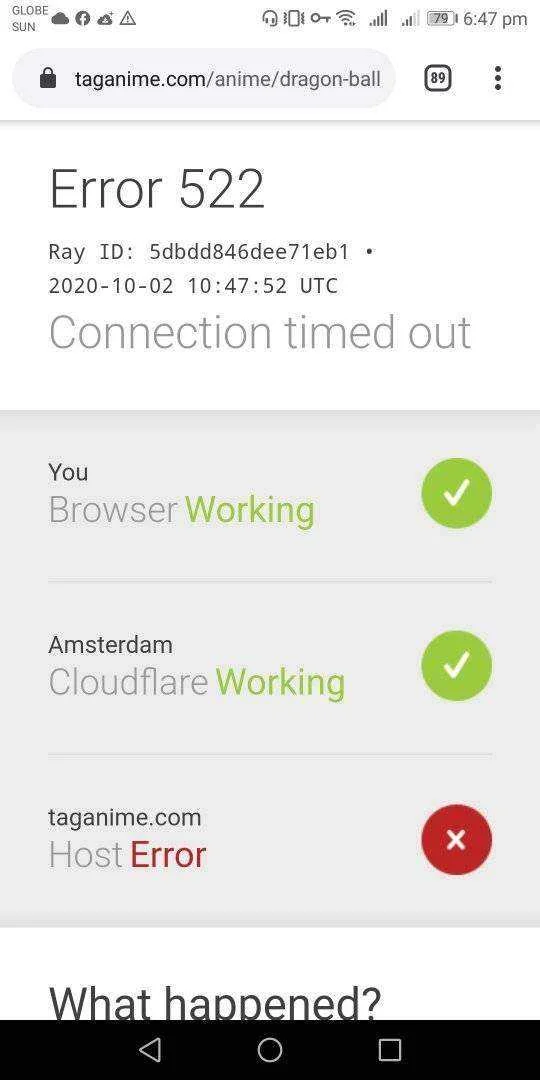View site security info via lock icon

tap(48, 79)
